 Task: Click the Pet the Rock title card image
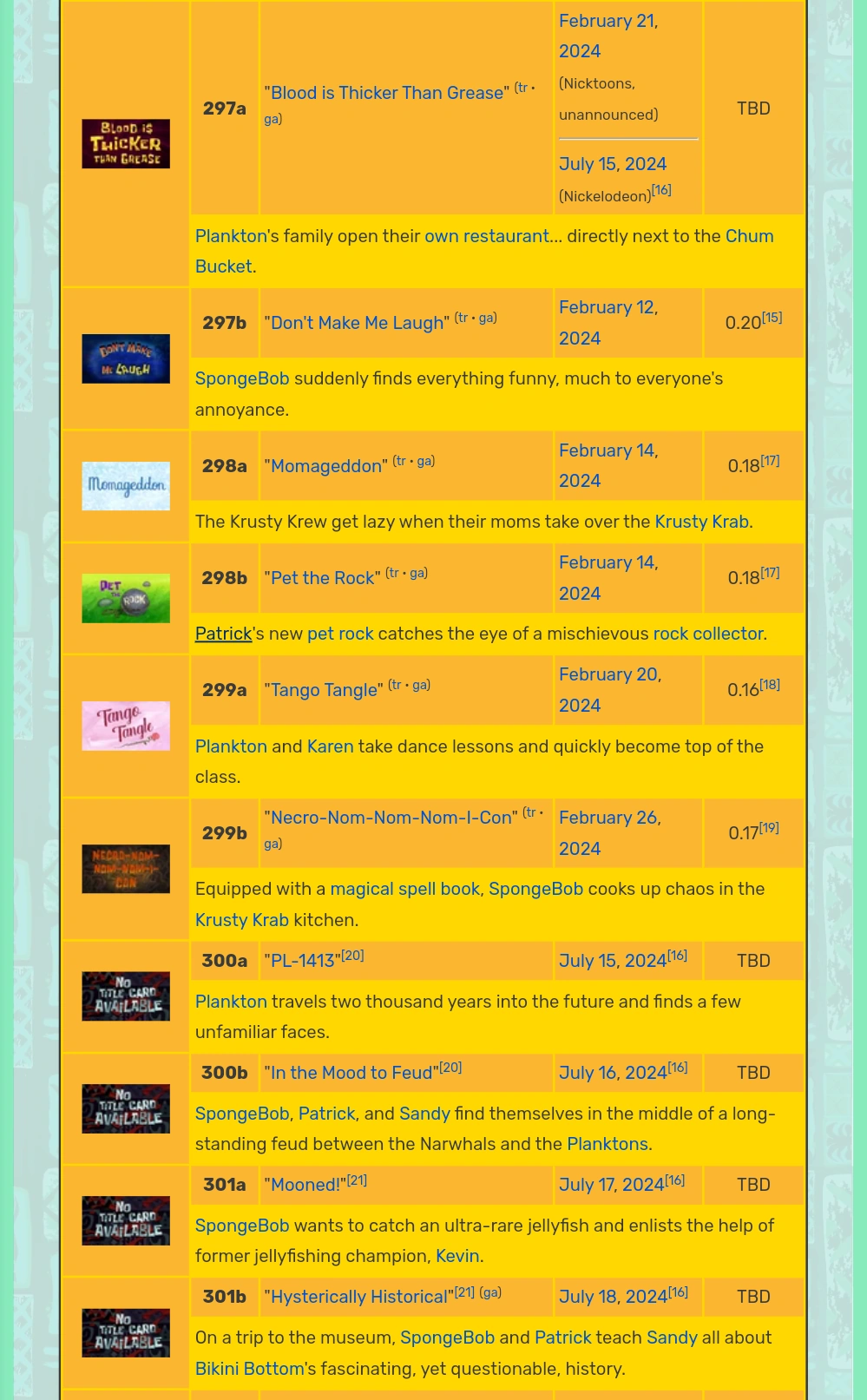[x=125, y=598]
